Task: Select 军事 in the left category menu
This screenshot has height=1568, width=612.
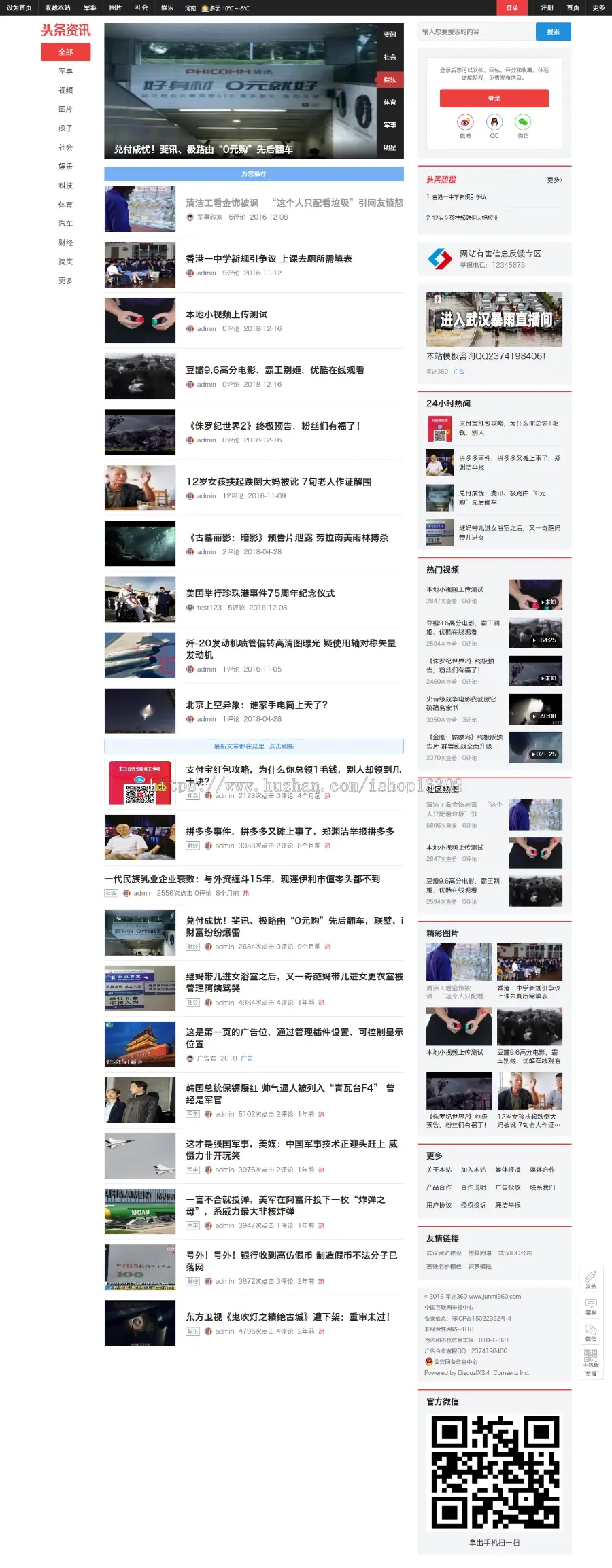Action: click(65, 71)
